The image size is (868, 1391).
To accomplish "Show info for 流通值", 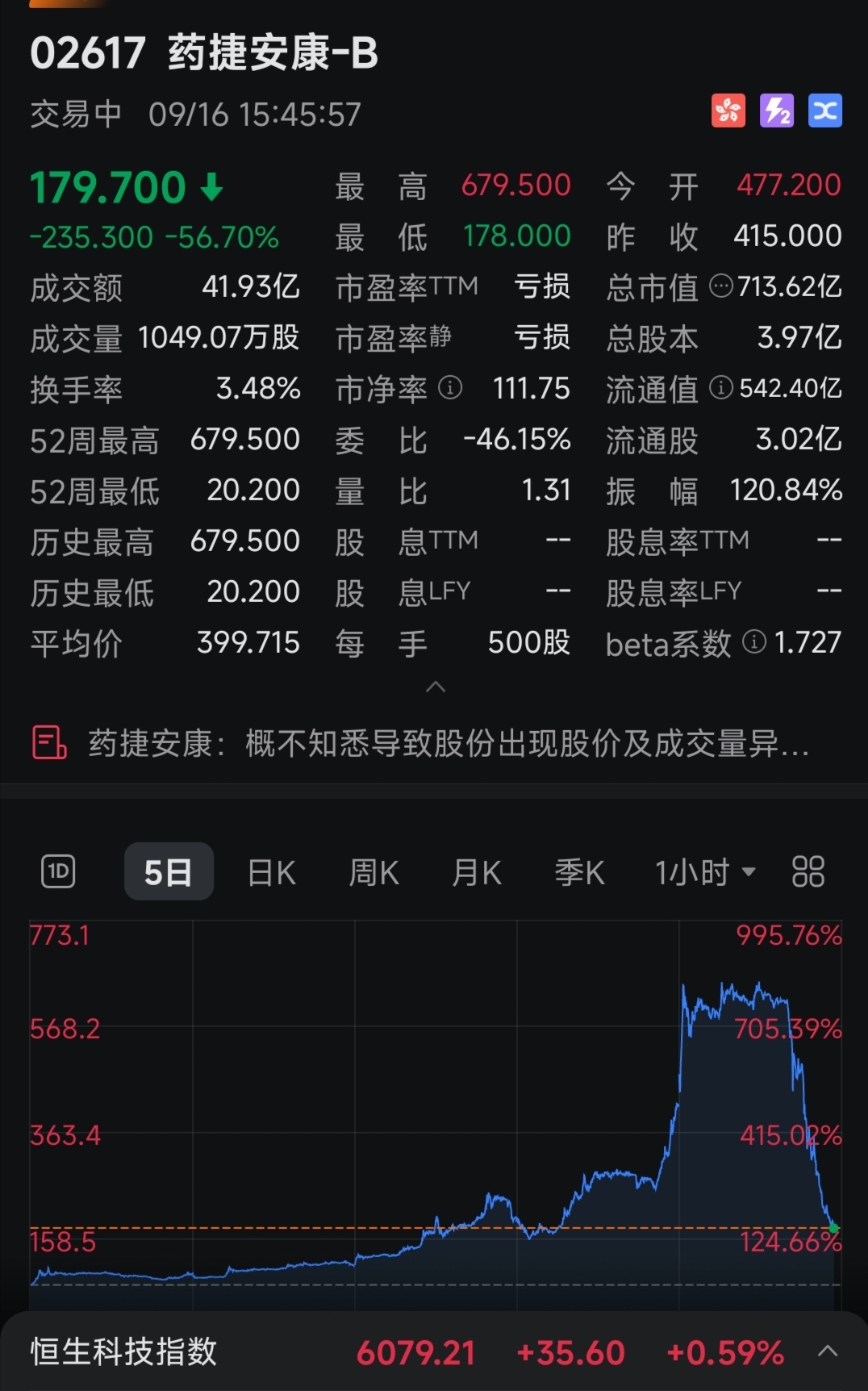I will pos(720,388).
